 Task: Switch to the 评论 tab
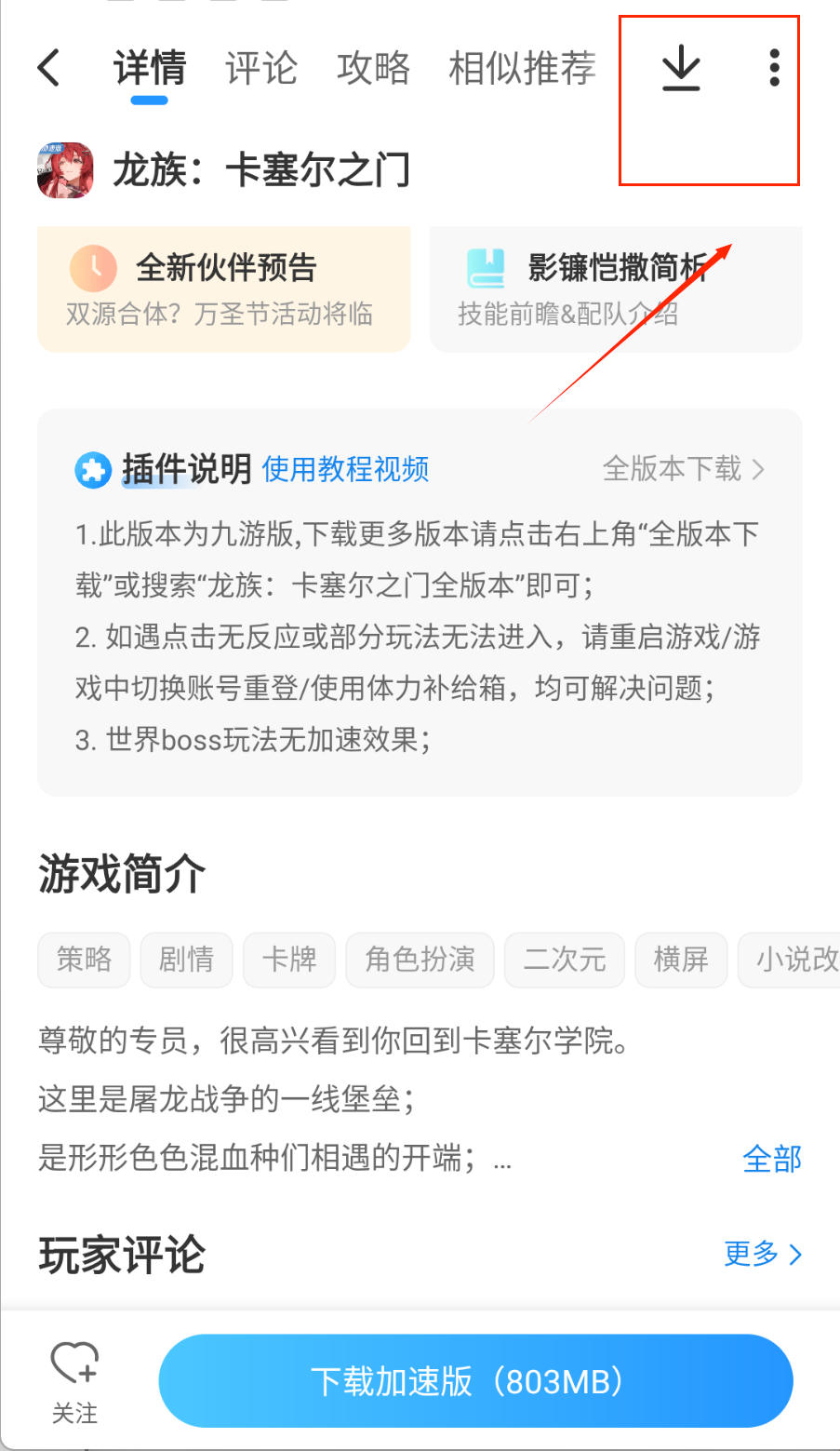(260, 68)
